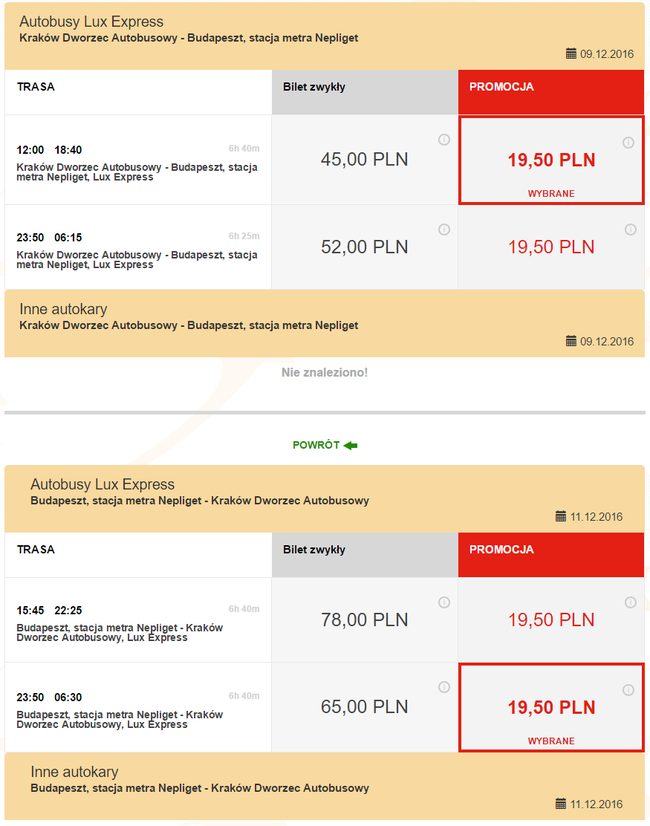Screen dimensions: 650x826
Task: Select 45,00 PLN regular ticket for 12:00 departure
Action: pyautogui.click(x=364, y=159)
